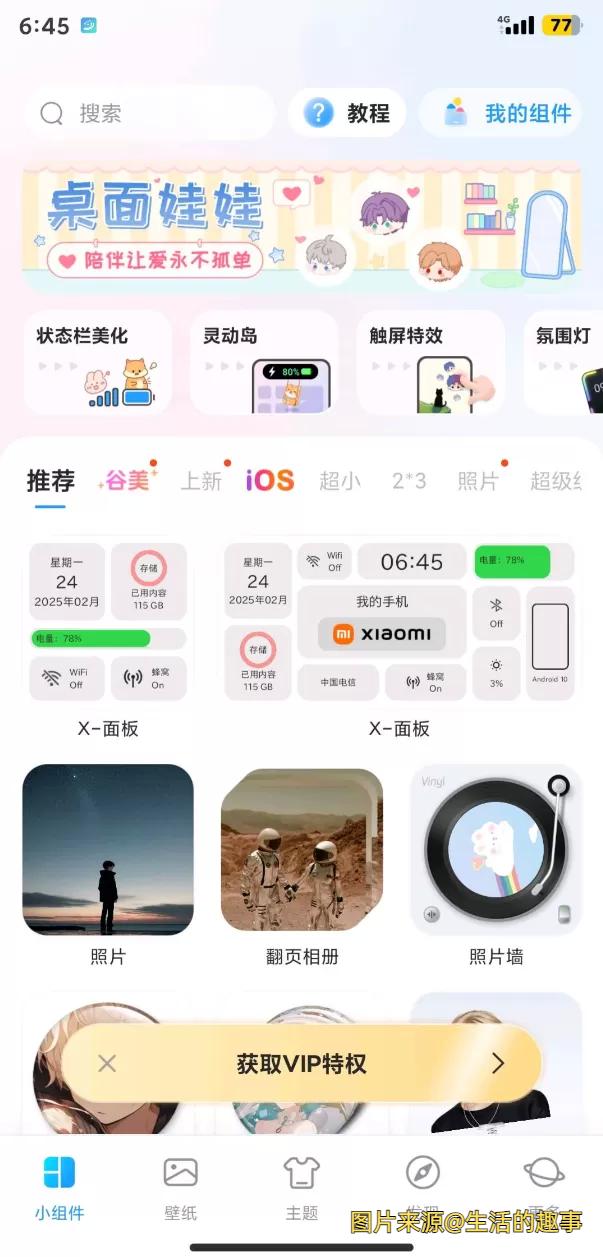Screen dimensions: 603x1257
Task: Select the iOS tab
Action: tap(270, 481)
